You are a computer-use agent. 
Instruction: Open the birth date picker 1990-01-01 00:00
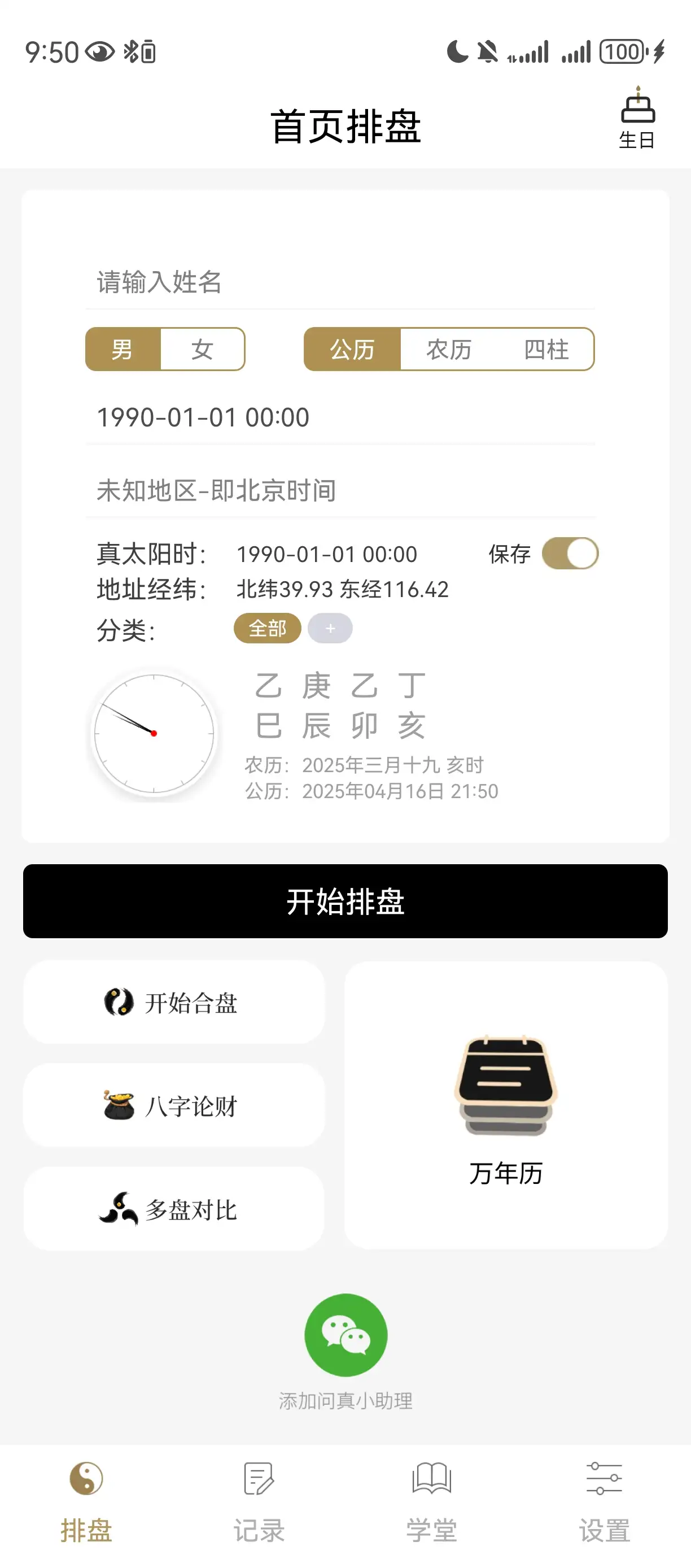[x=339, y=417]
